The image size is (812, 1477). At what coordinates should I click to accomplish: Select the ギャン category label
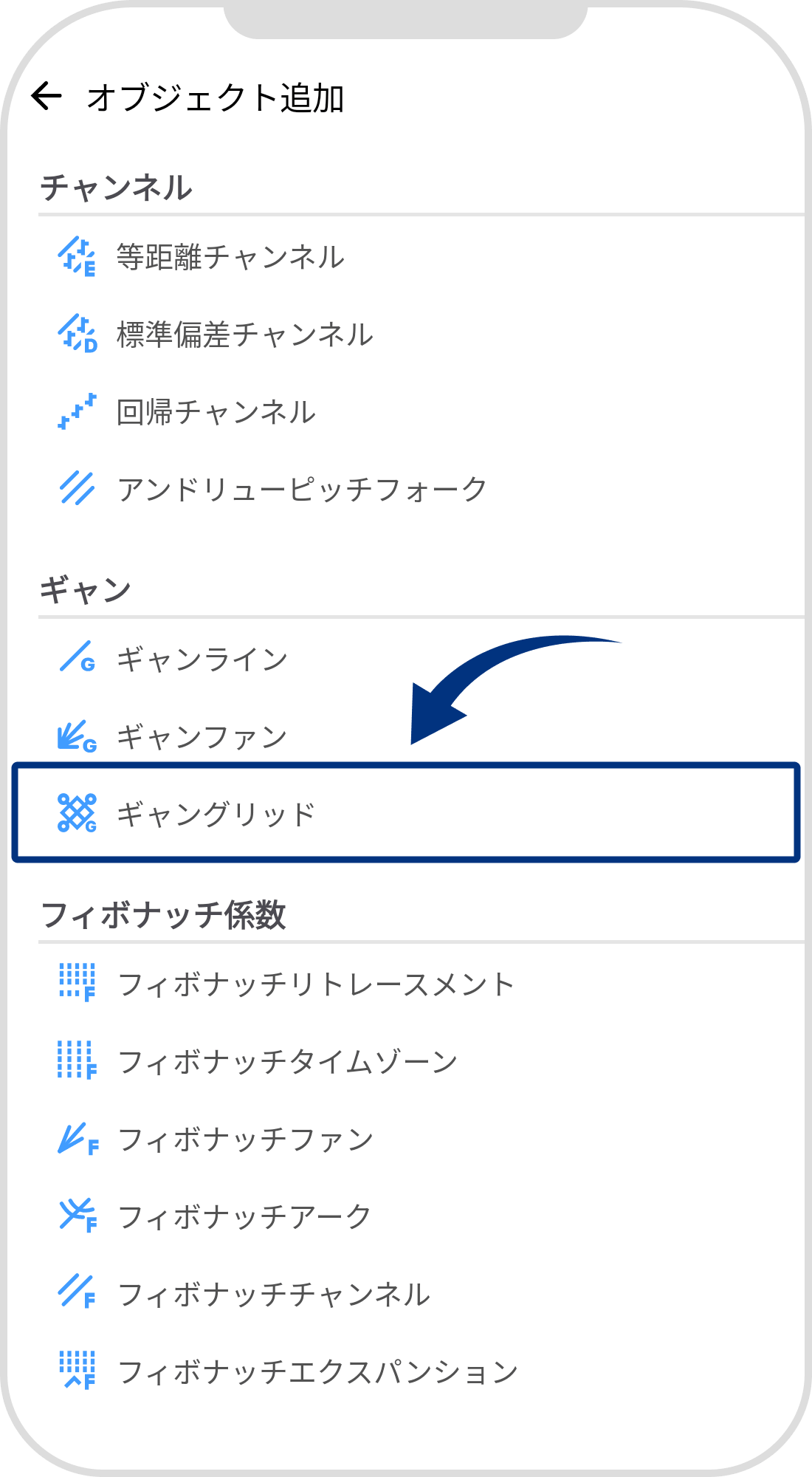(81, 586)
